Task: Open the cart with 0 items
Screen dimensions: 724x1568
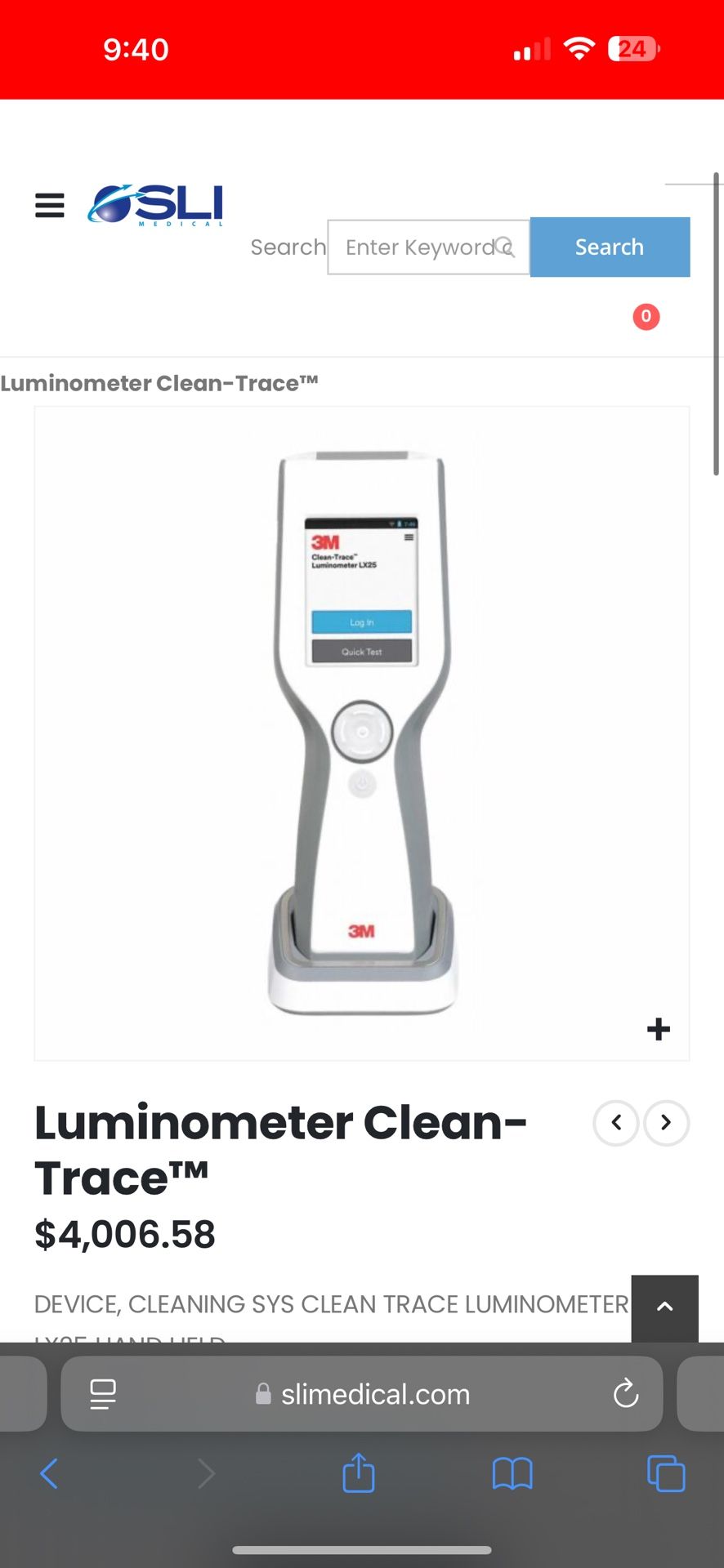Action: coord(646,317)
